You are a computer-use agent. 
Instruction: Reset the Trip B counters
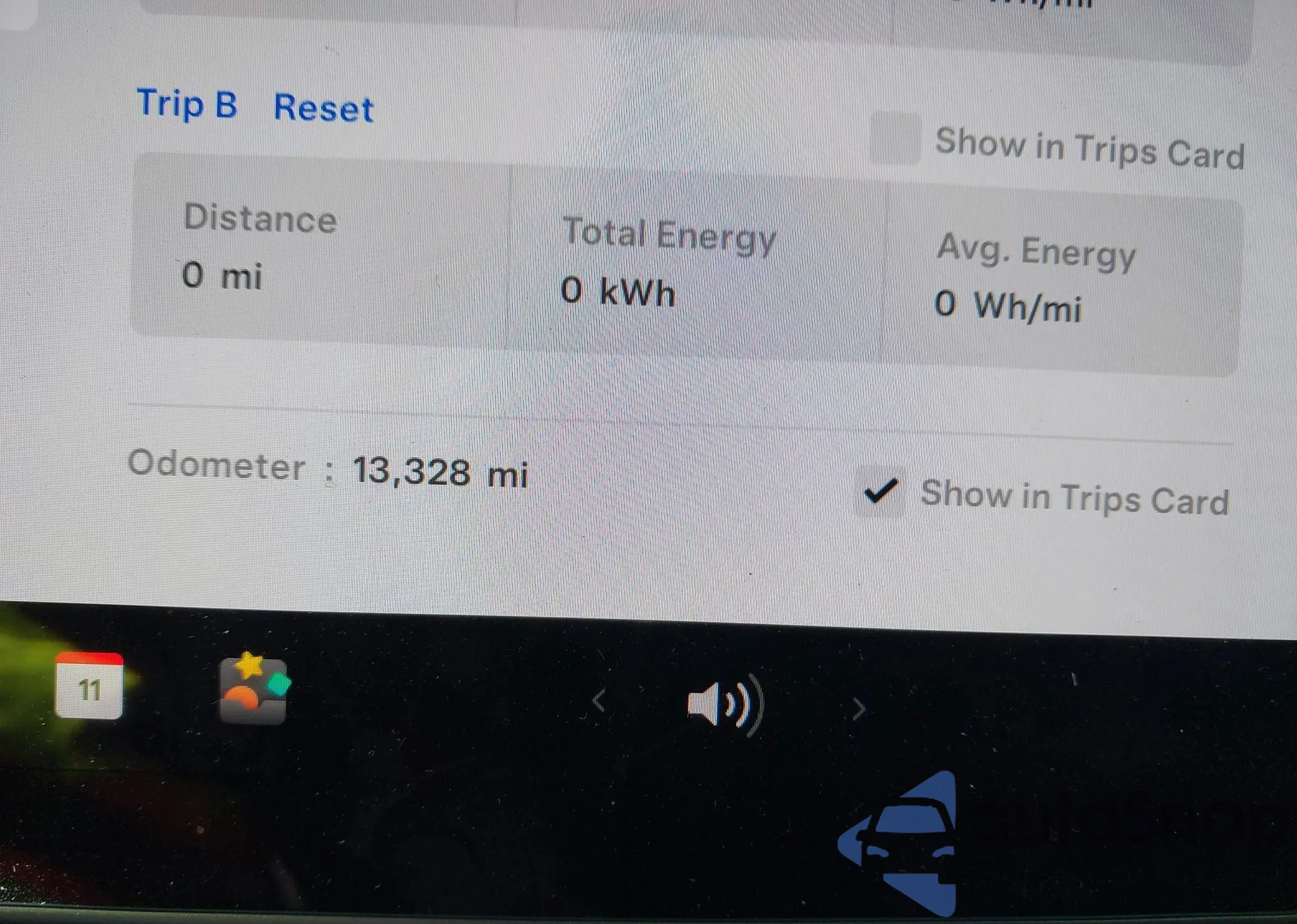[323, 108]
